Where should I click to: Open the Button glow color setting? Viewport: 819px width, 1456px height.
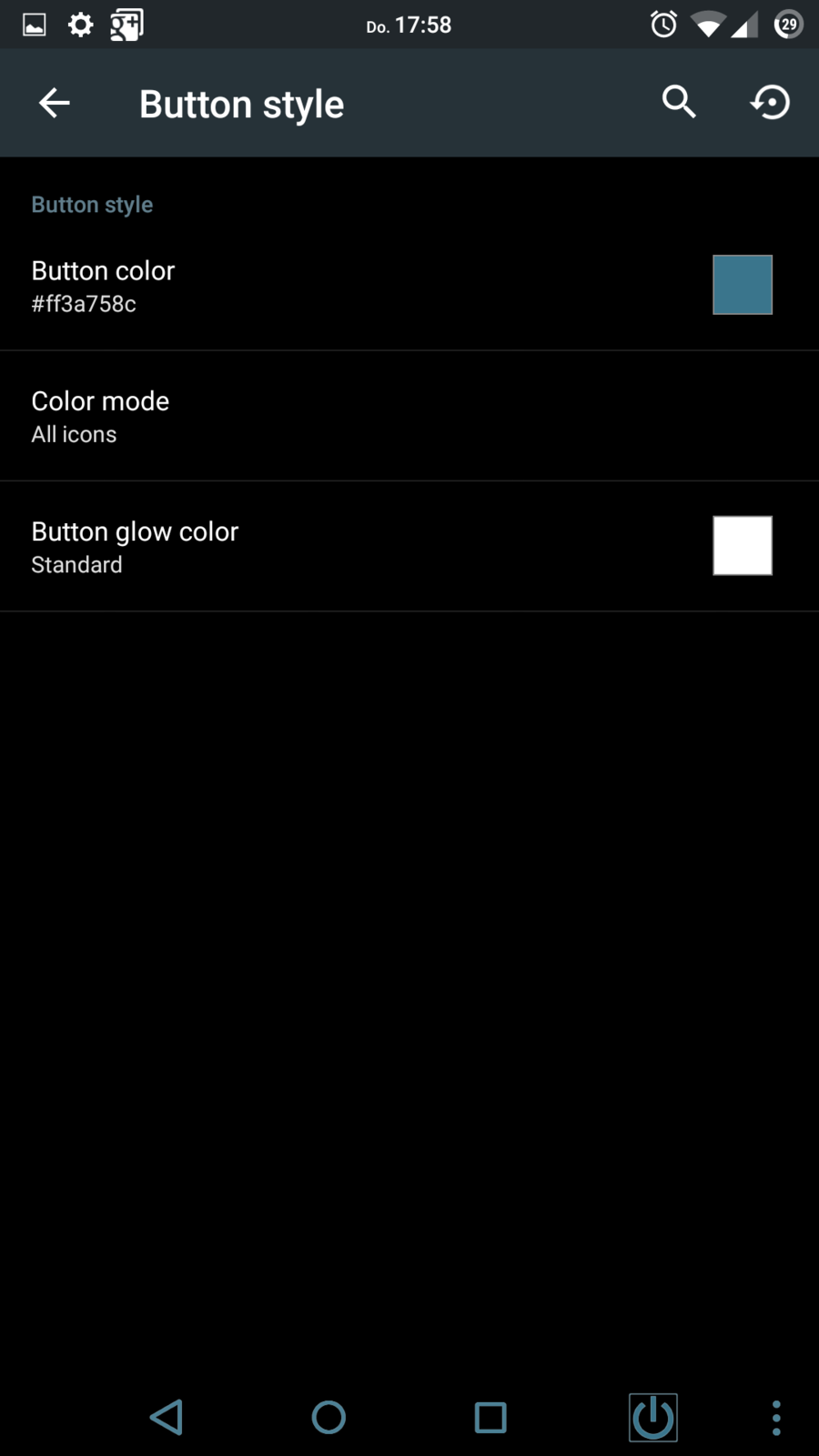(x=409, y=546)
